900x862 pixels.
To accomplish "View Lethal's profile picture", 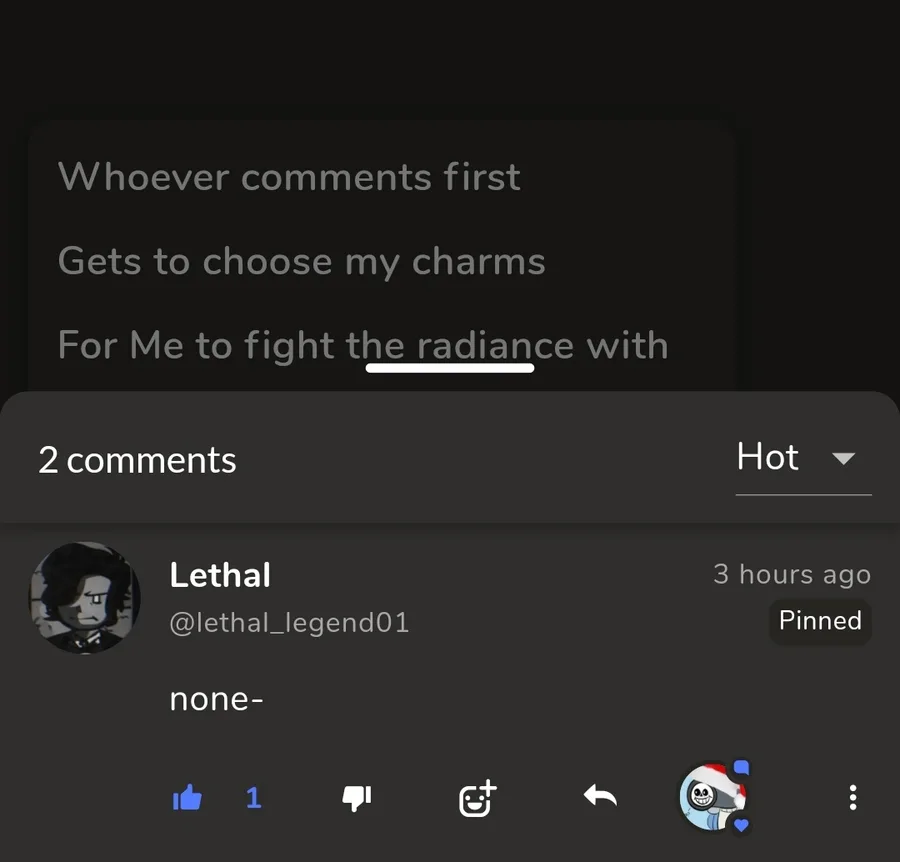I will (85, 598).
